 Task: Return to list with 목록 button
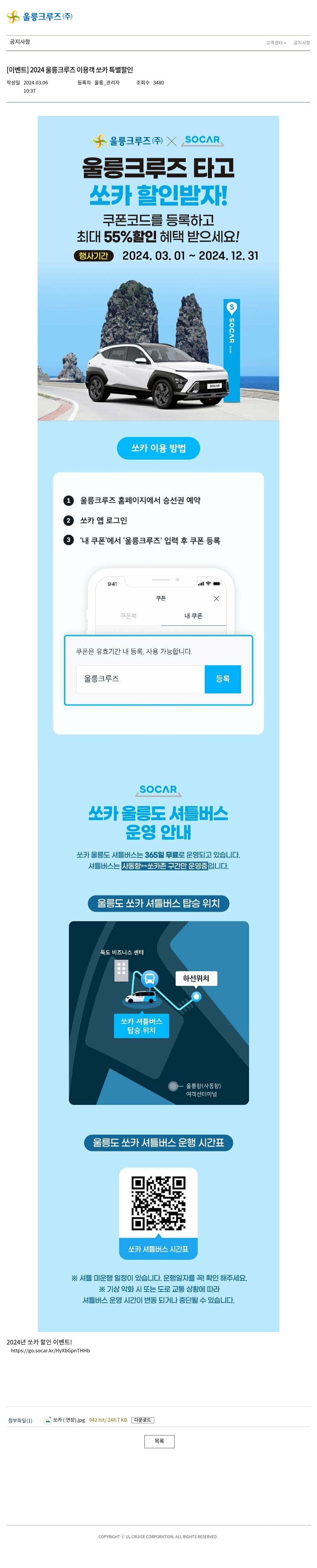pos(159,1441)
